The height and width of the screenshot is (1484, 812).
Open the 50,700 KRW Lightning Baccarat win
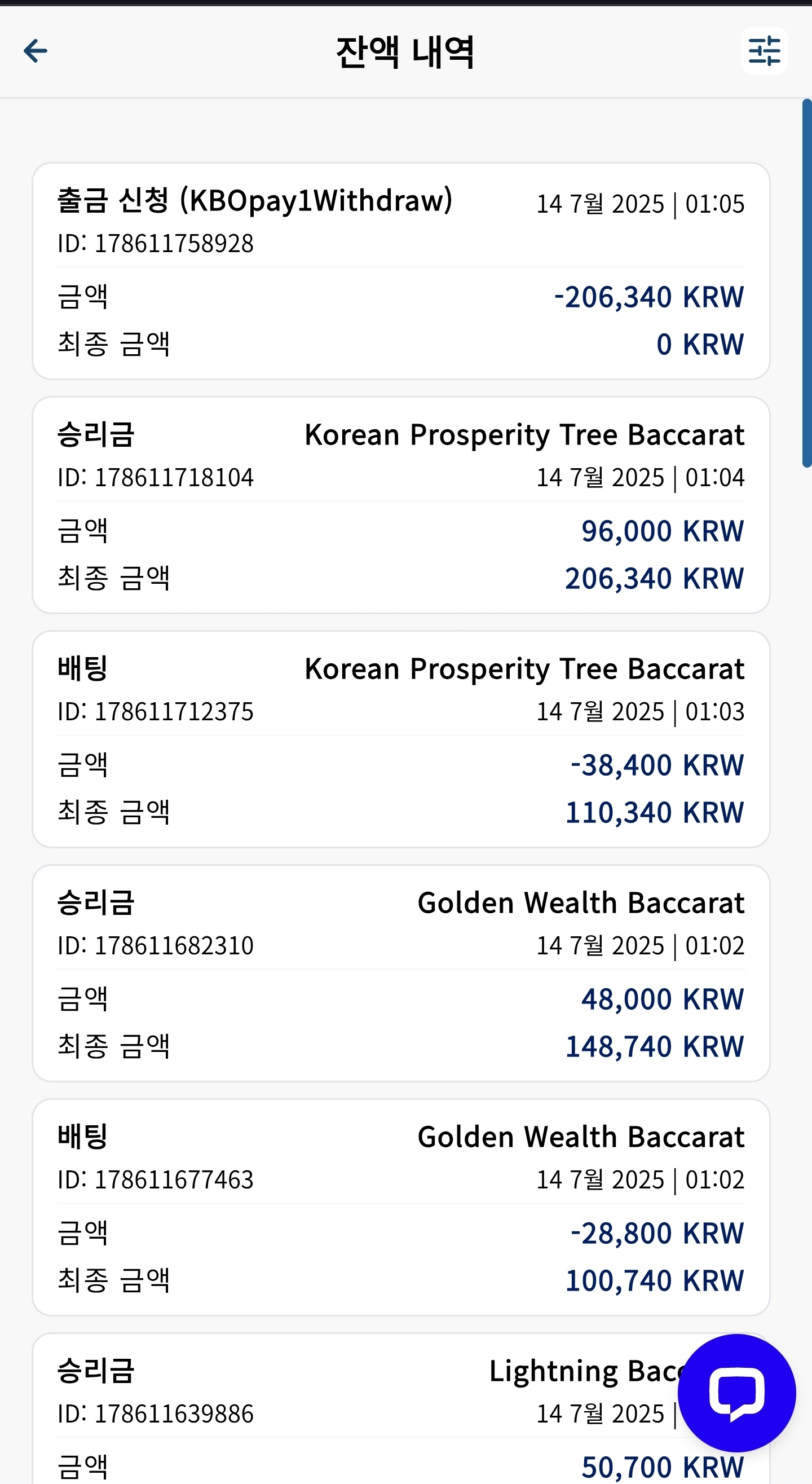(x=401, y=1408)
